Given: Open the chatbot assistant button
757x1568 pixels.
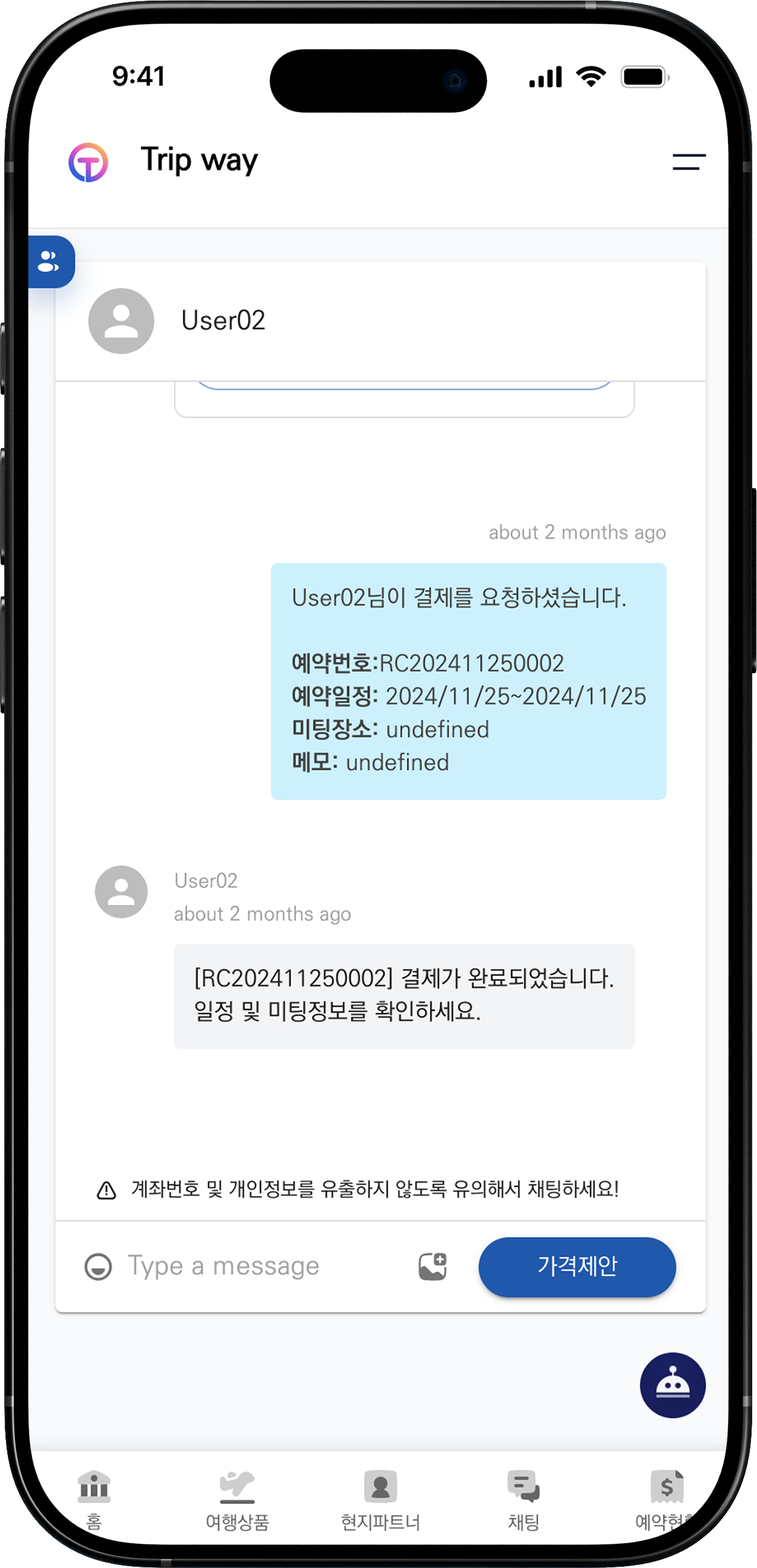Looking at the screenshot, I should [672, 1385].
